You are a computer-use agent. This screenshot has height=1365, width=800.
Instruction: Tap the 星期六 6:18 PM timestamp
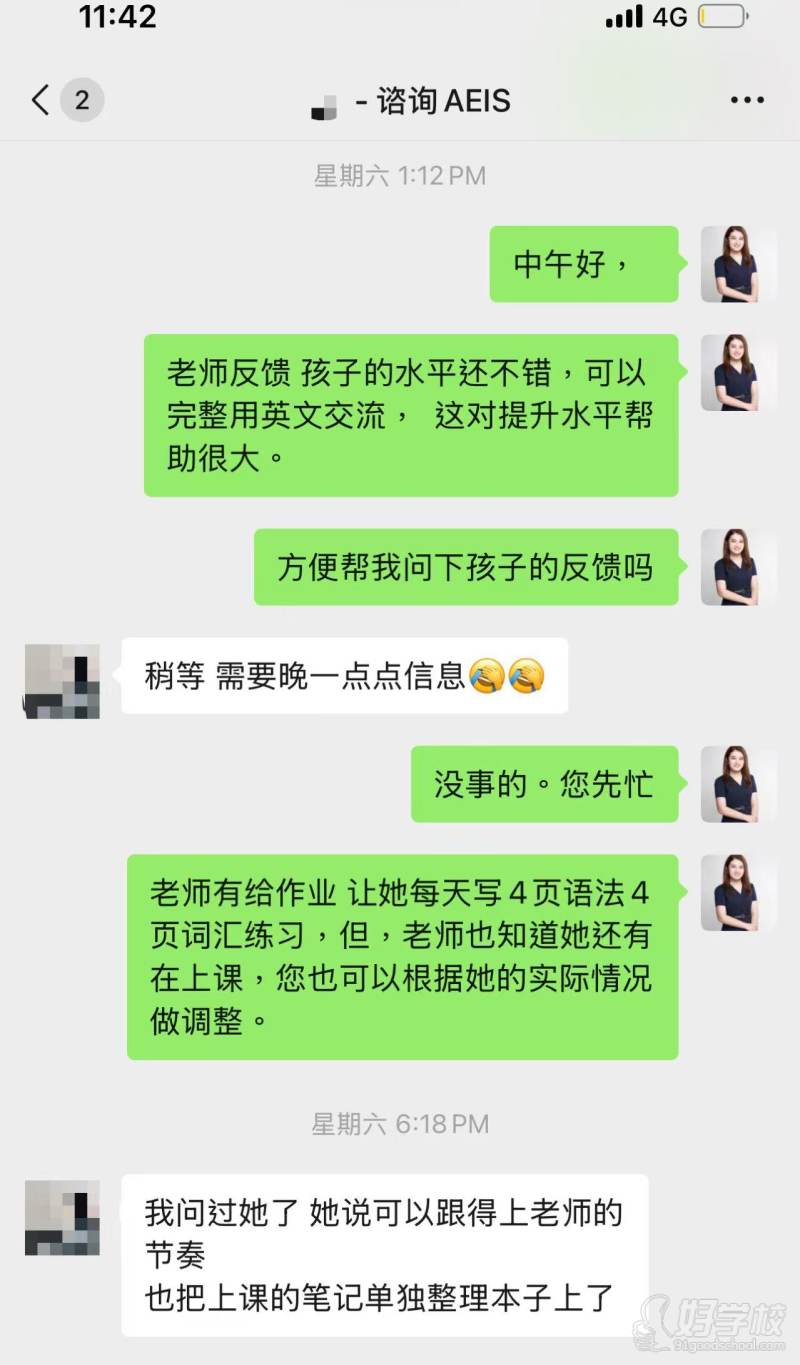click(399, 1123)
